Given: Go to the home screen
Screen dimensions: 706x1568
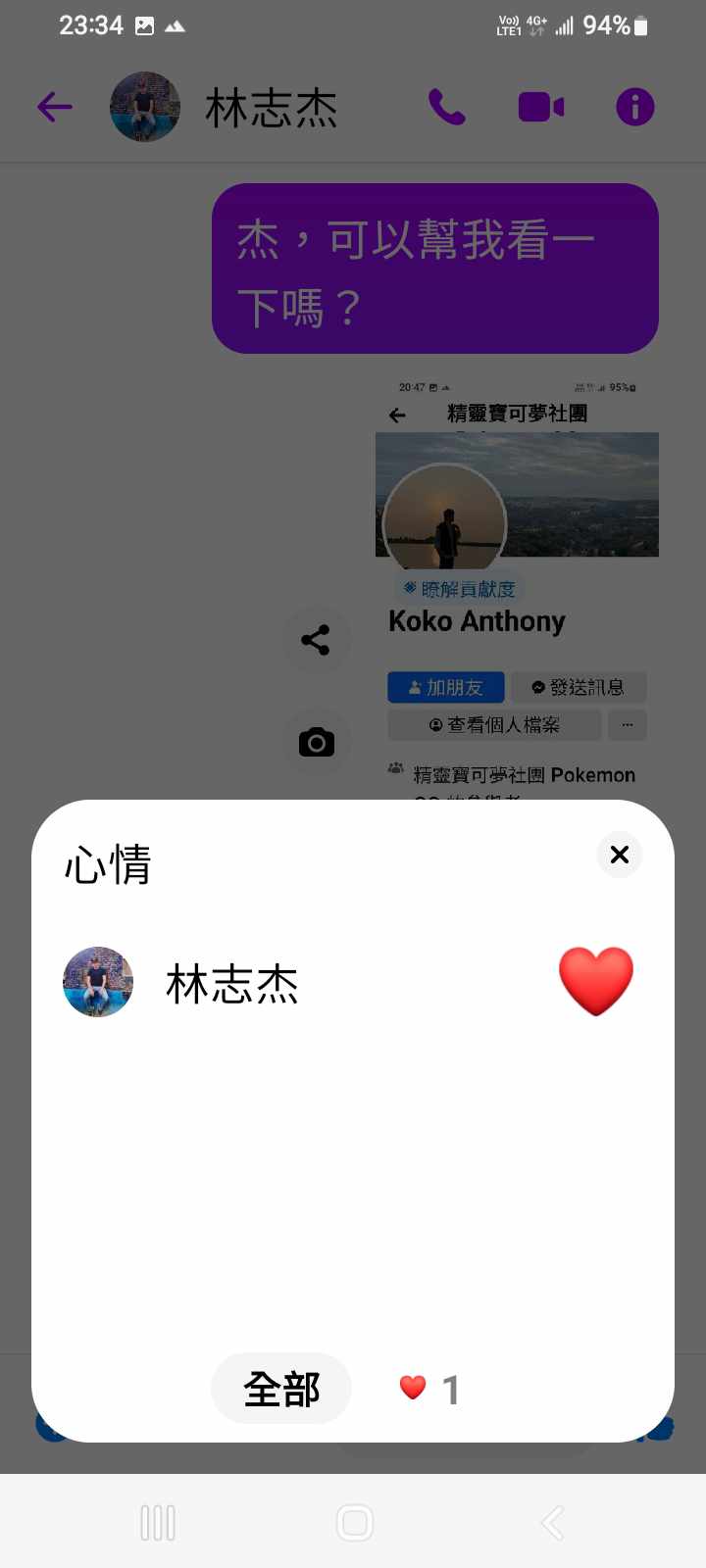Looking at the screenshot, I should coord(354,1522).
